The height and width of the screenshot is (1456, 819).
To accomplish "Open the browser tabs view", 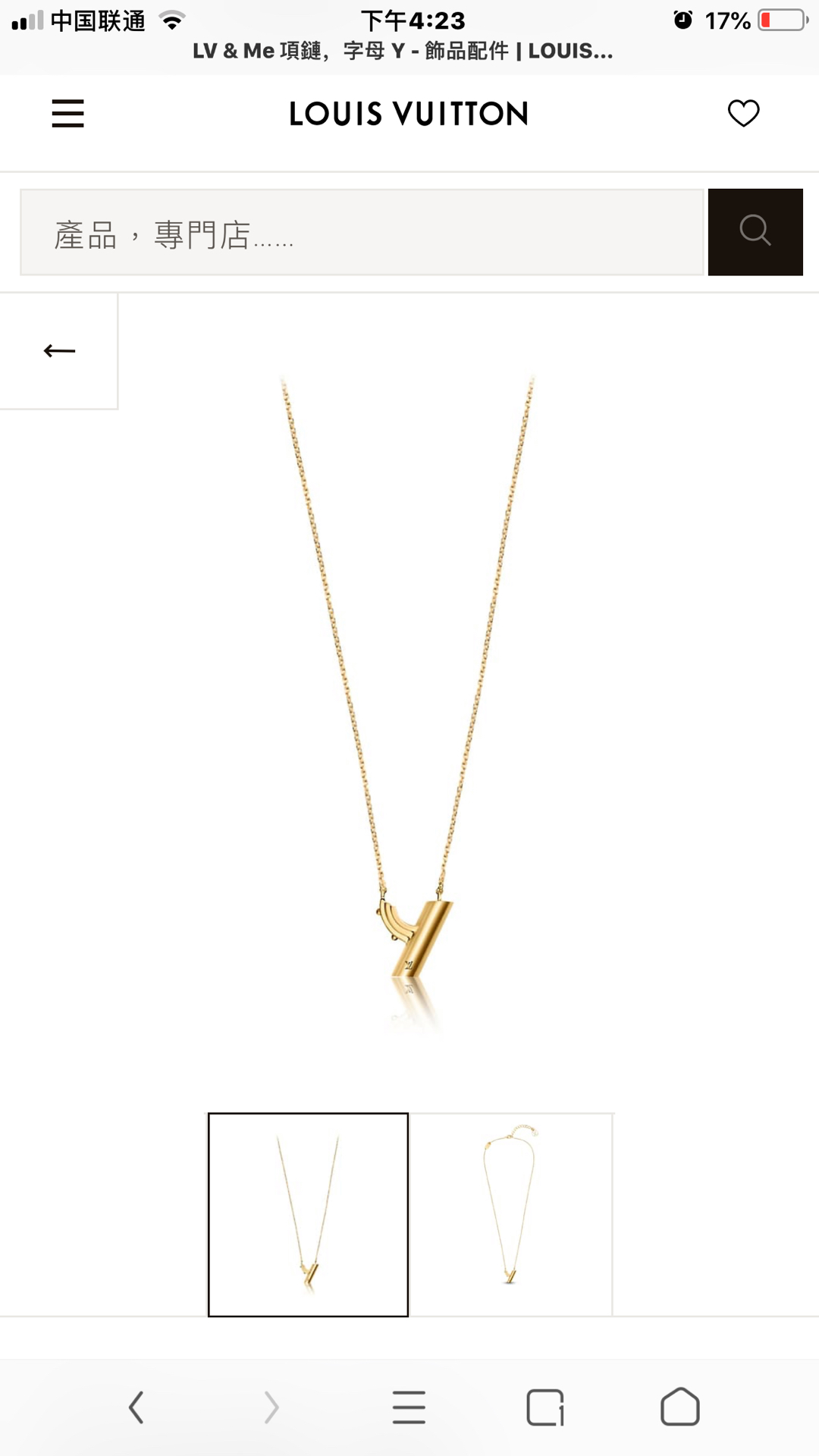I will [x=544, y=1407].
